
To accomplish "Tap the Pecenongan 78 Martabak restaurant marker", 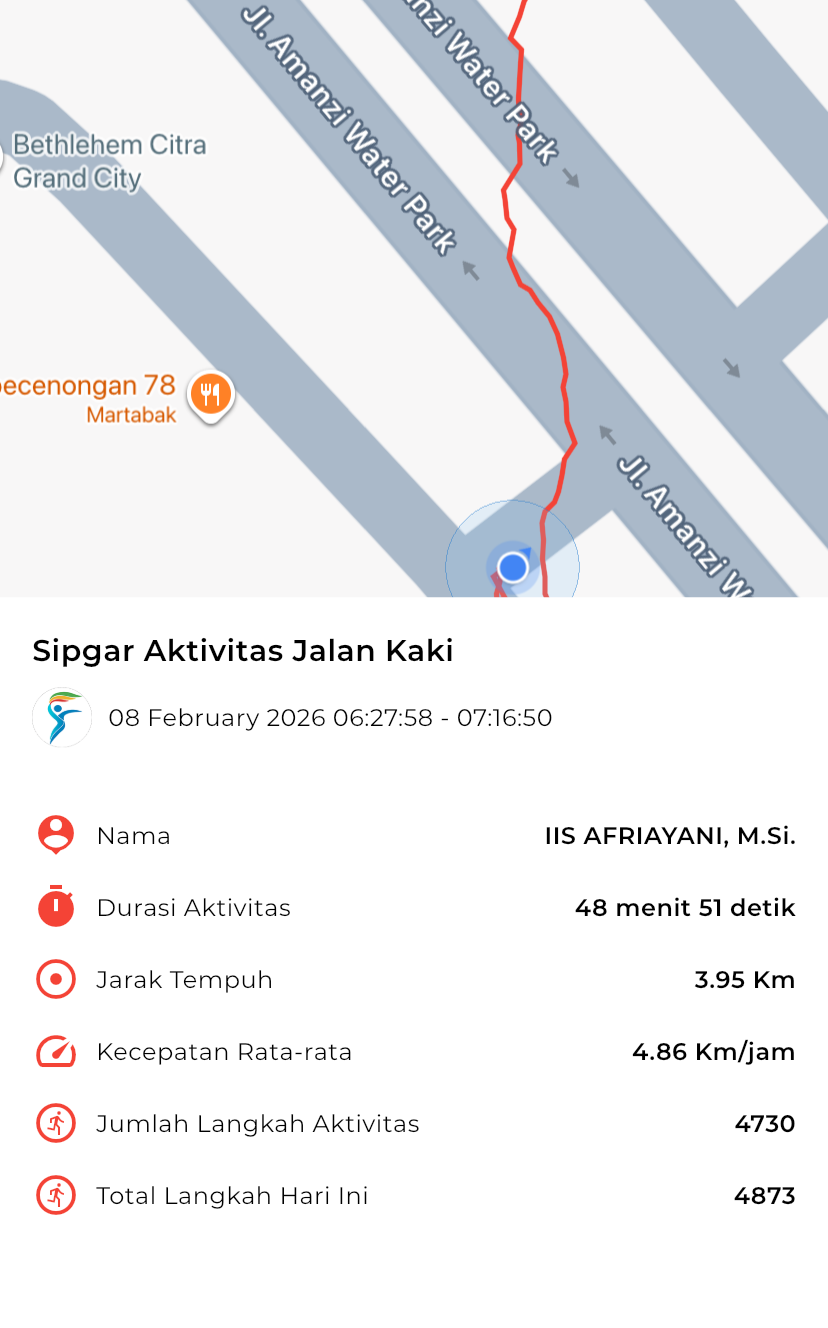I will (210, 394).
